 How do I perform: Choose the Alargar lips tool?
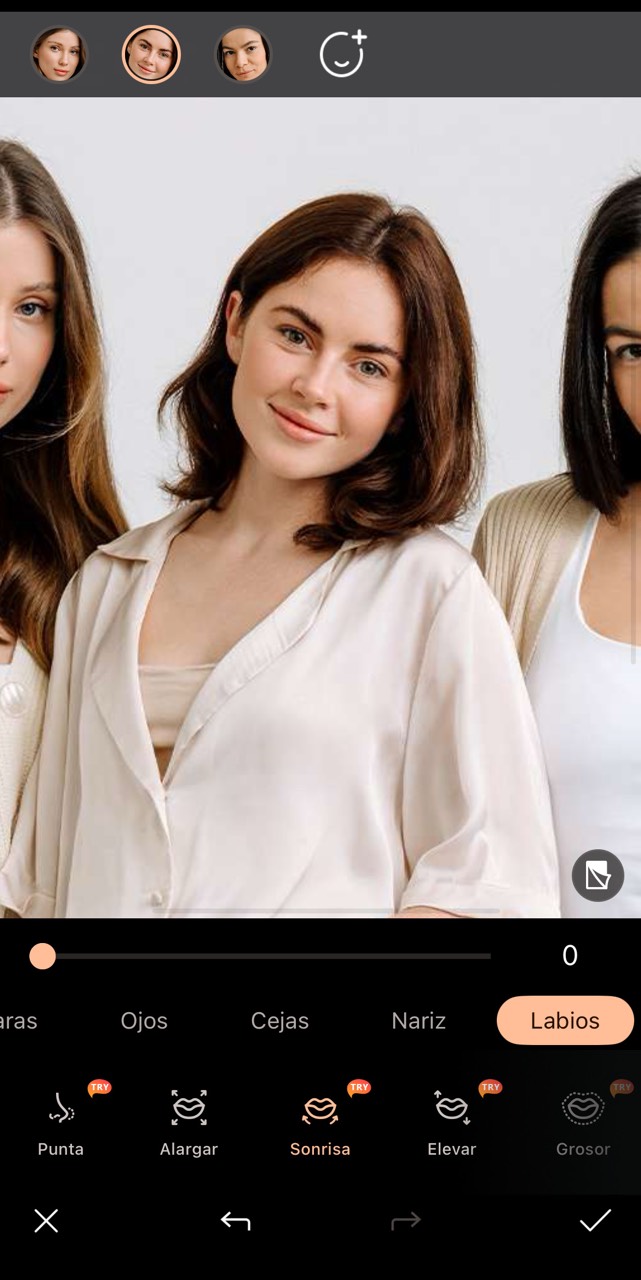click(x=189, y=1122)
